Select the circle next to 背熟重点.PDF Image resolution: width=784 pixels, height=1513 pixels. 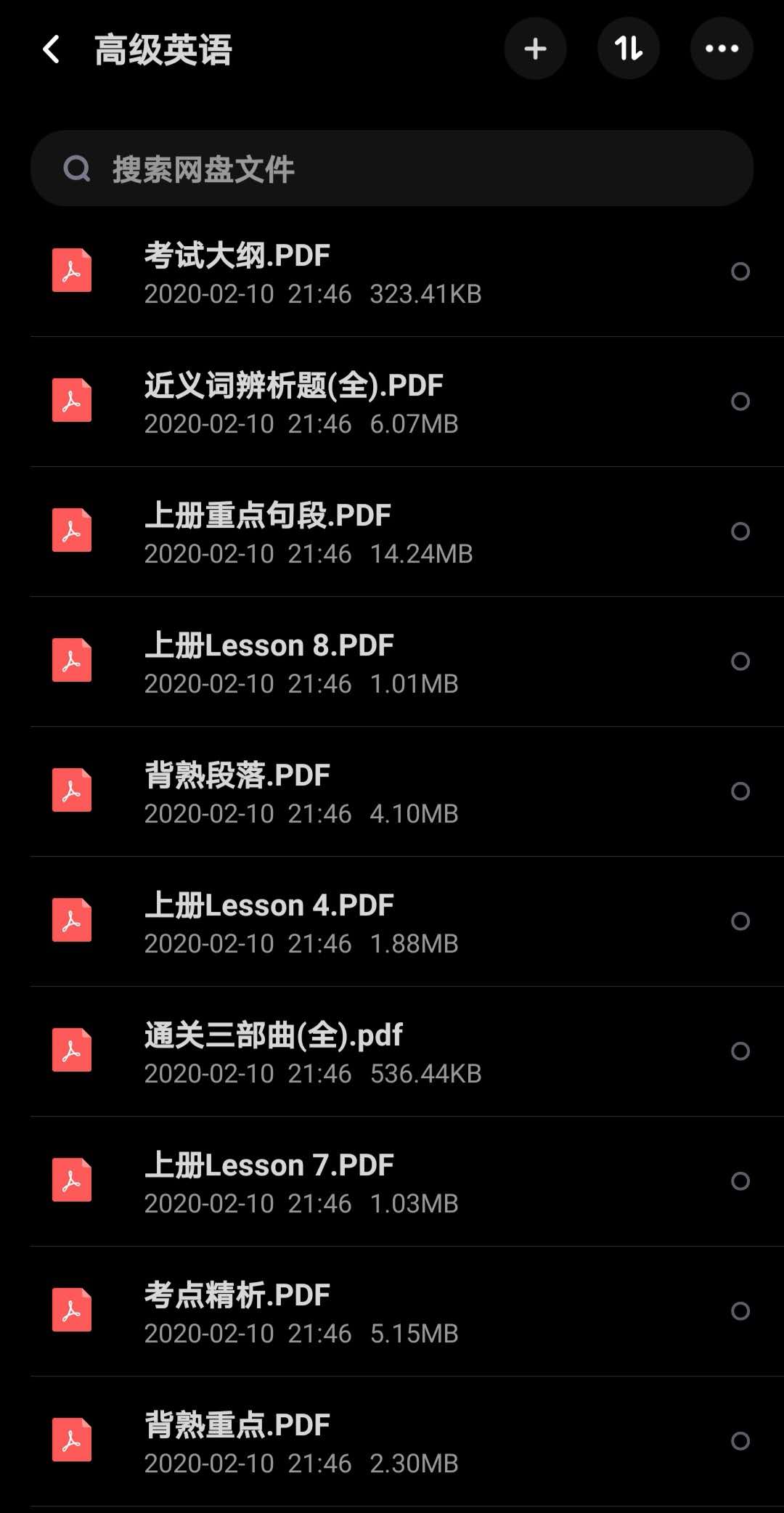click(740, 1441)
